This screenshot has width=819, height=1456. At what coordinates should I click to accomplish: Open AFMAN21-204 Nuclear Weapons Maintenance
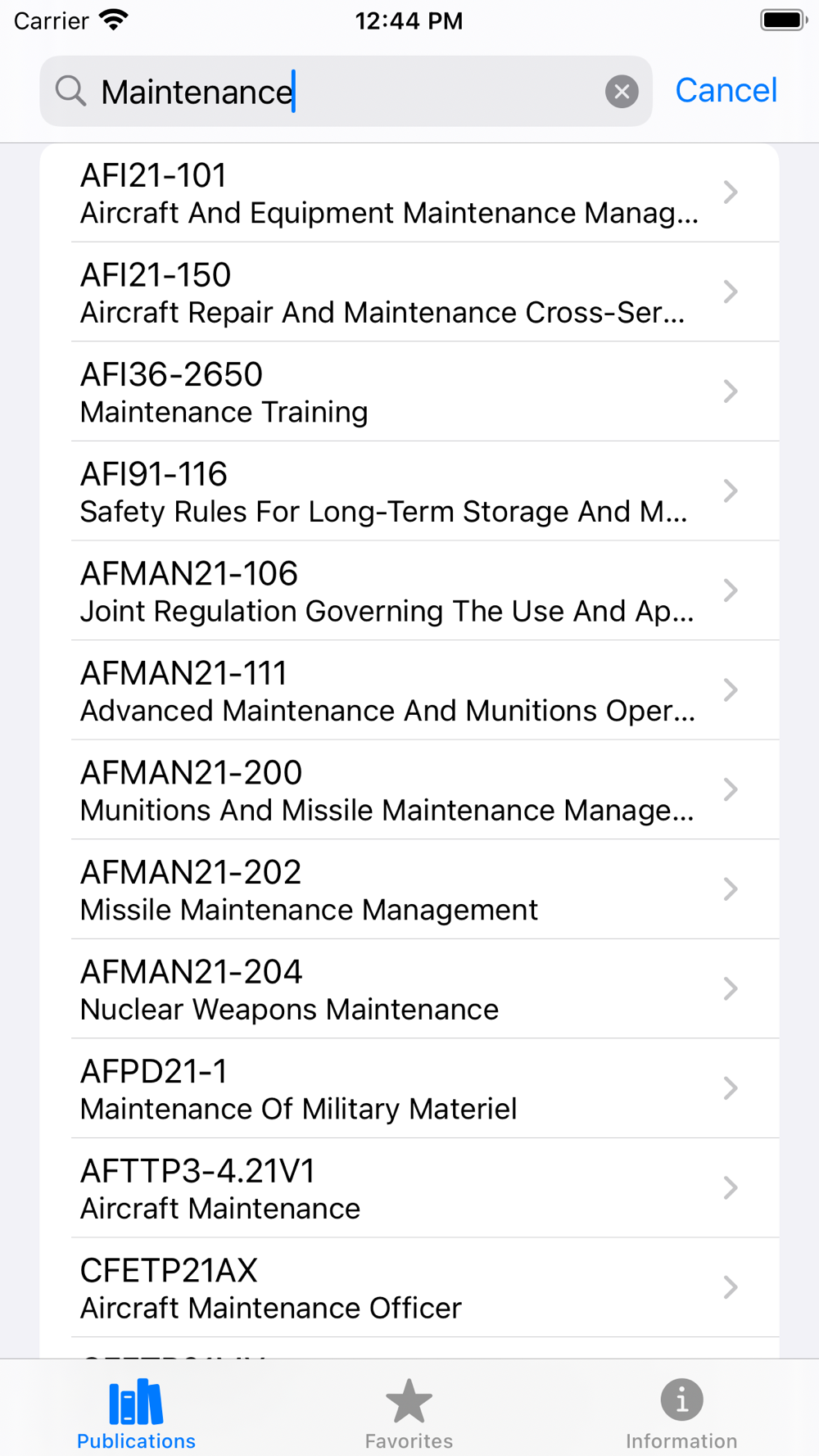[x=409, y=989]
